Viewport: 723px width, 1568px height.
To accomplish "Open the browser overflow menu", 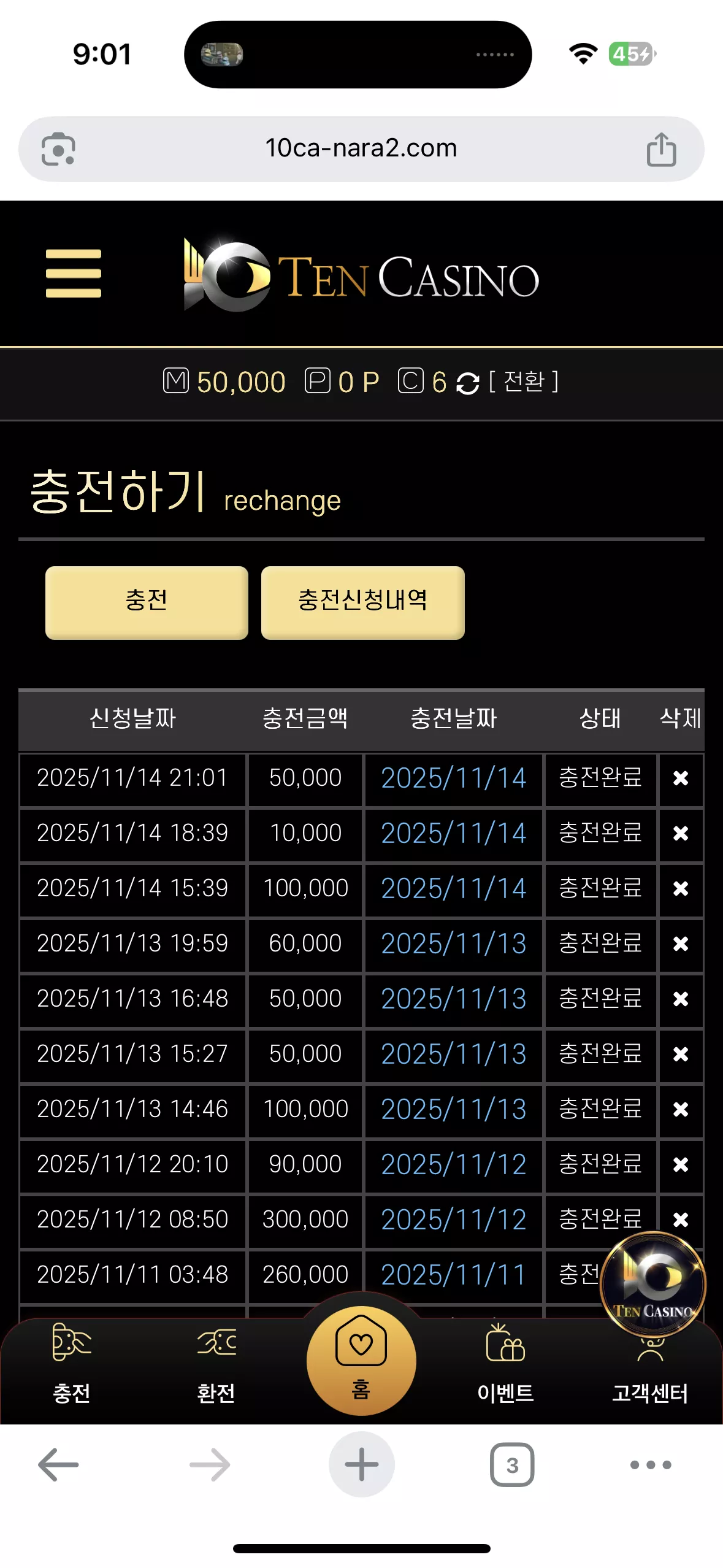I will point(651,1465).
